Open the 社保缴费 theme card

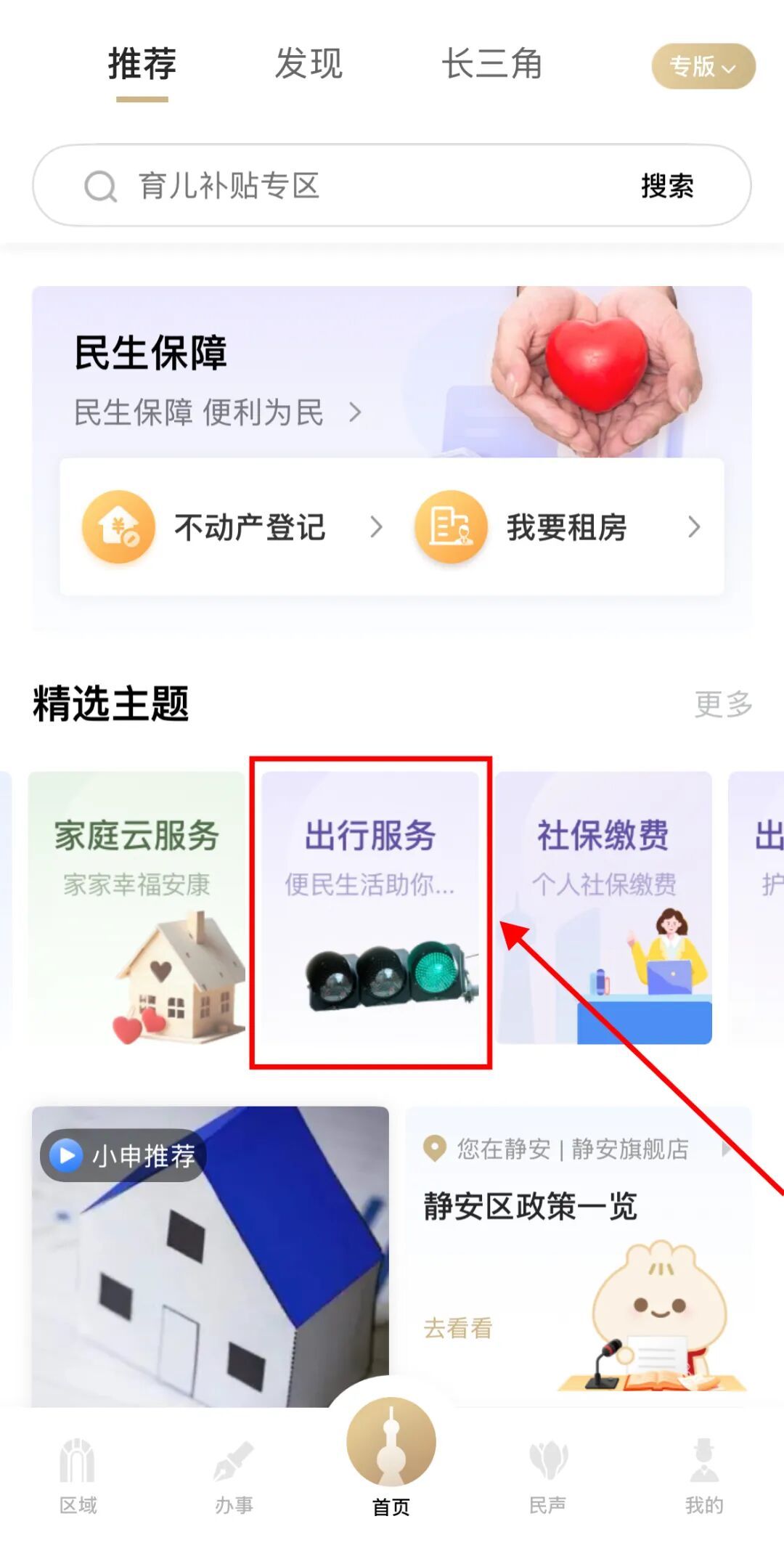coord(603,908)
